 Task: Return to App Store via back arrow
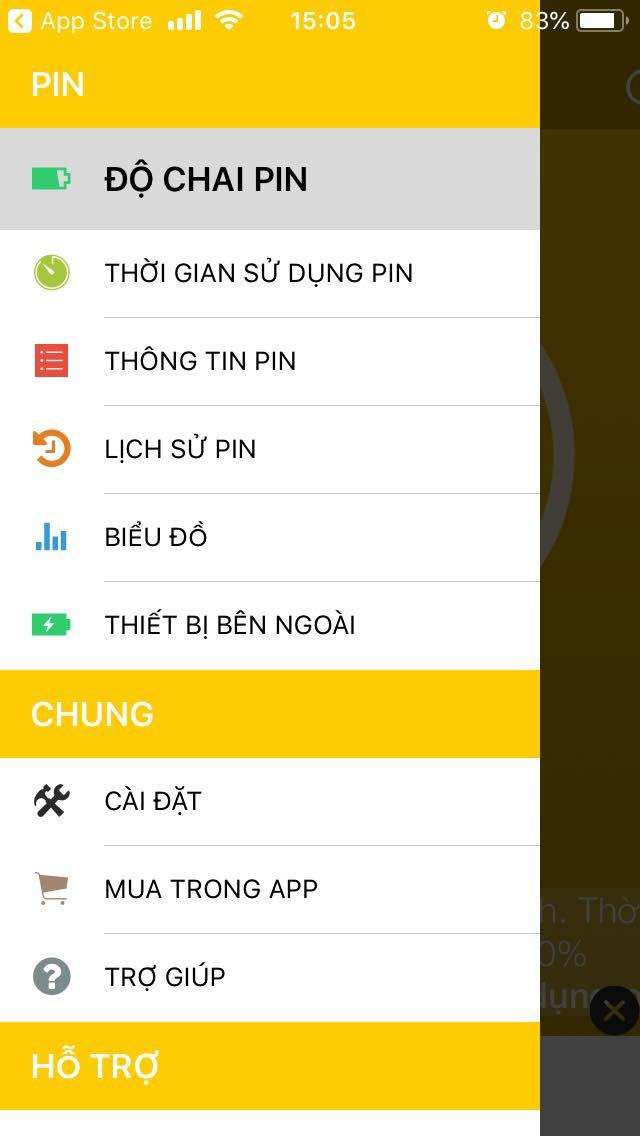pos(20,21)
